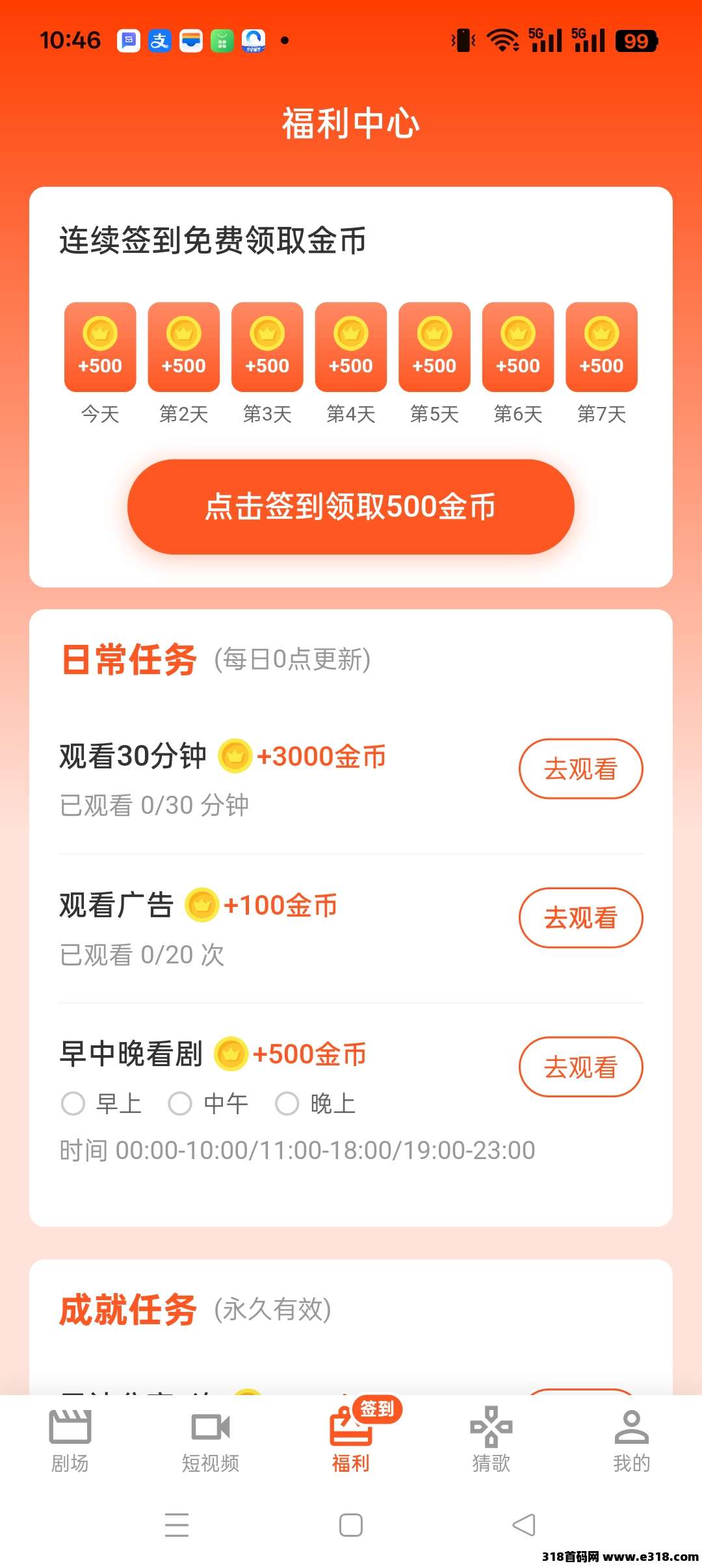This screenshot has height=1568, width=702.
Task: Select the 晚上 radio button
Action: [289, 1103]
